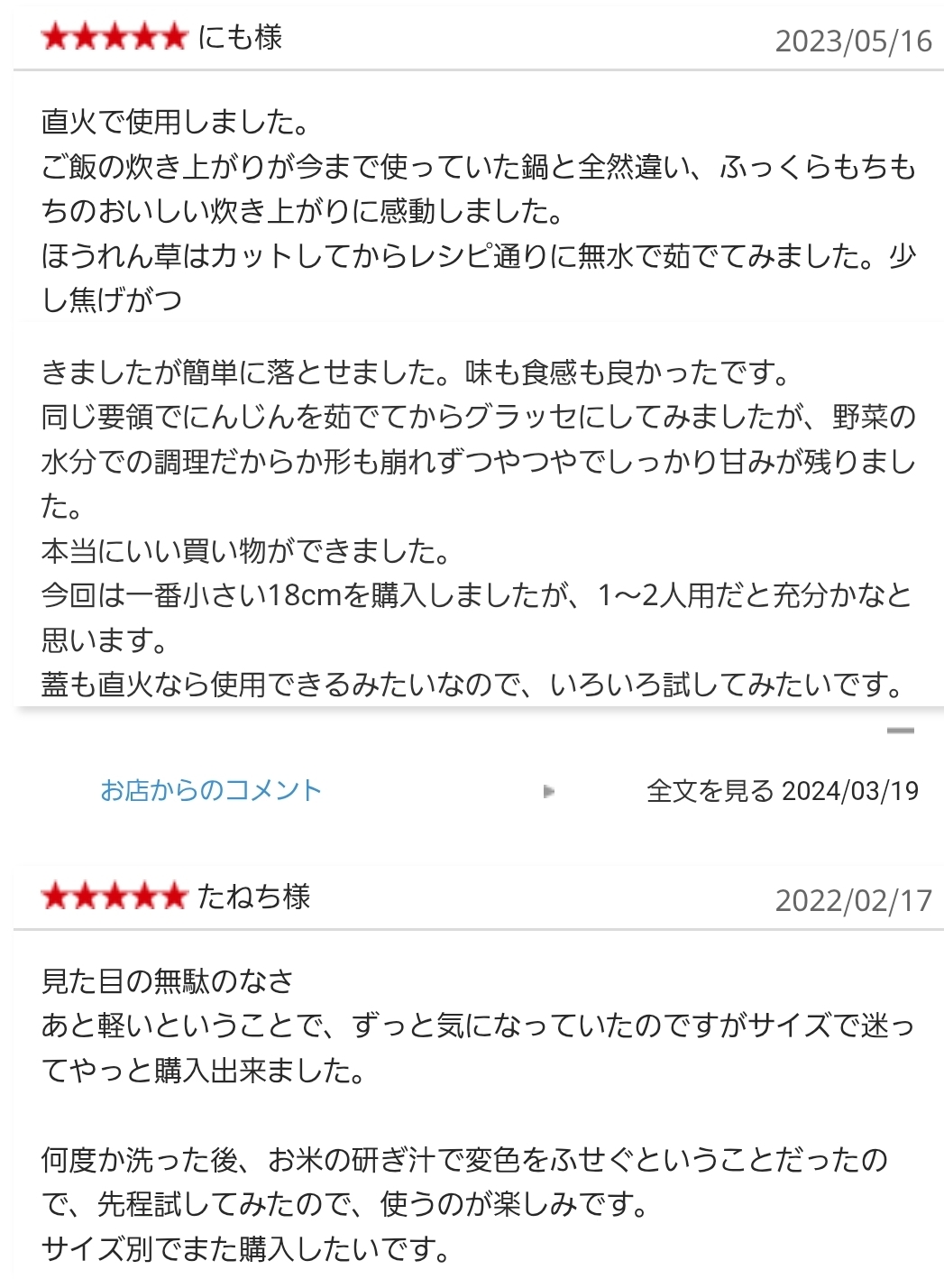The image size is (944, 1288).
Task: Click the fourth star of たねち様's rating
Action: (x=144, y=897)
